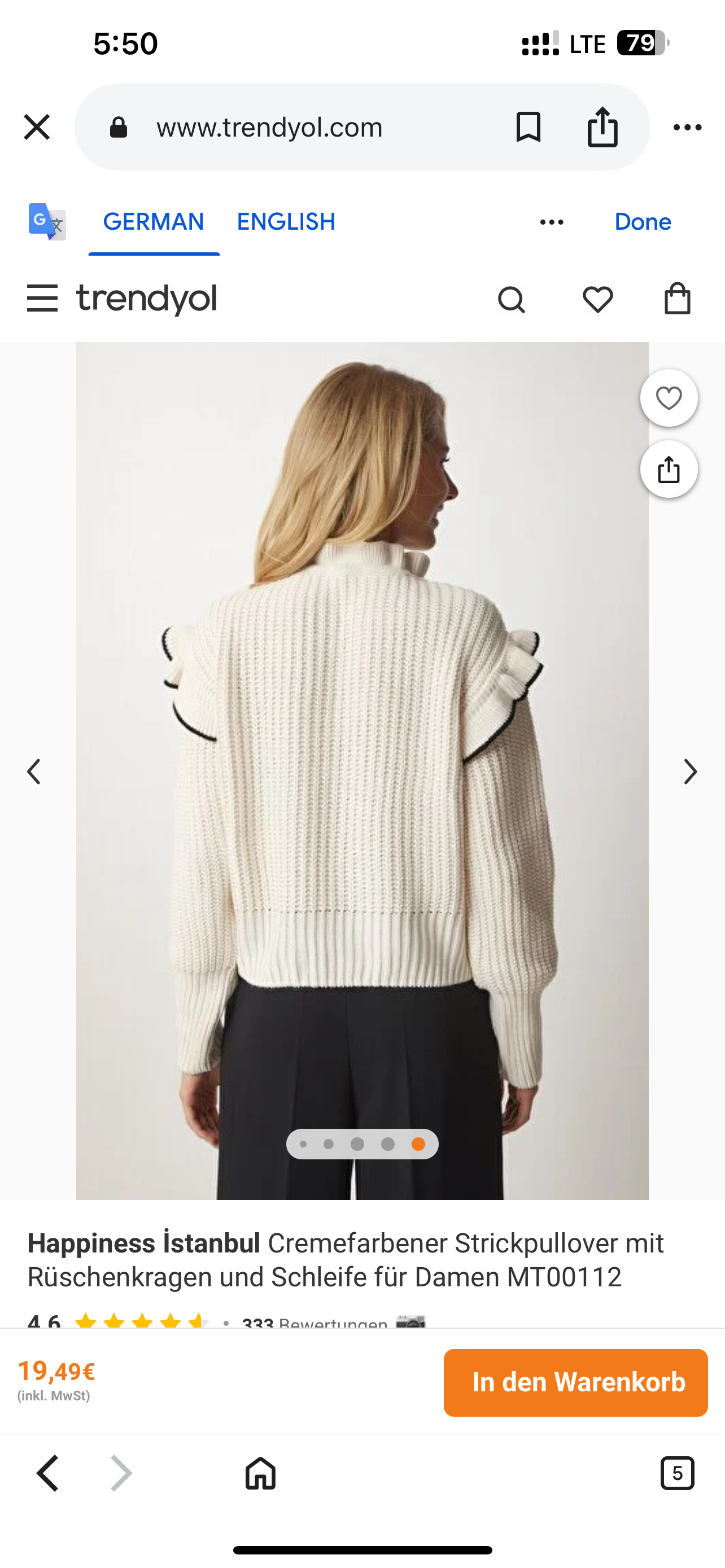Go back to the previous page

click(48, 1474)
